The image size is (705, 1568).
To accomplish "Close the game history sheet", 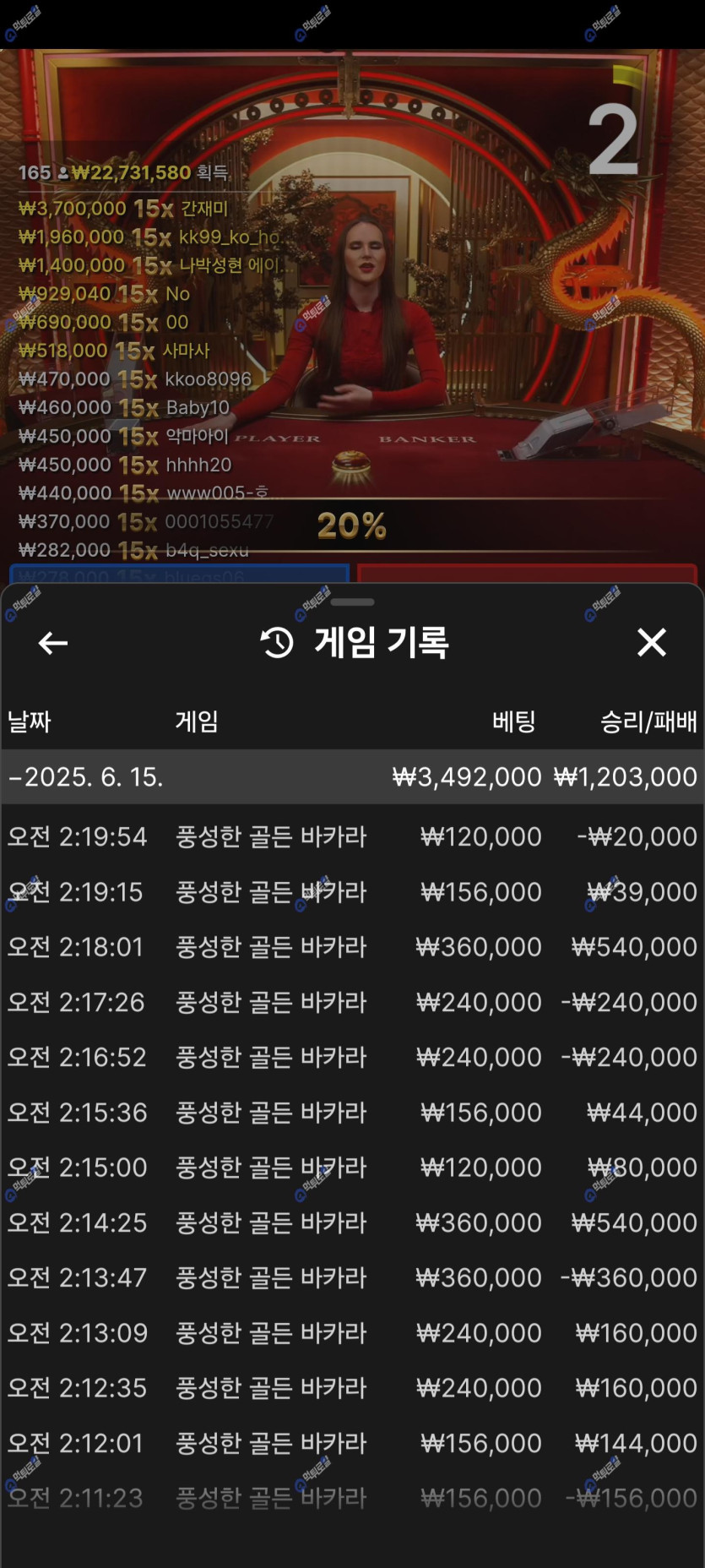I will (651, 643).
